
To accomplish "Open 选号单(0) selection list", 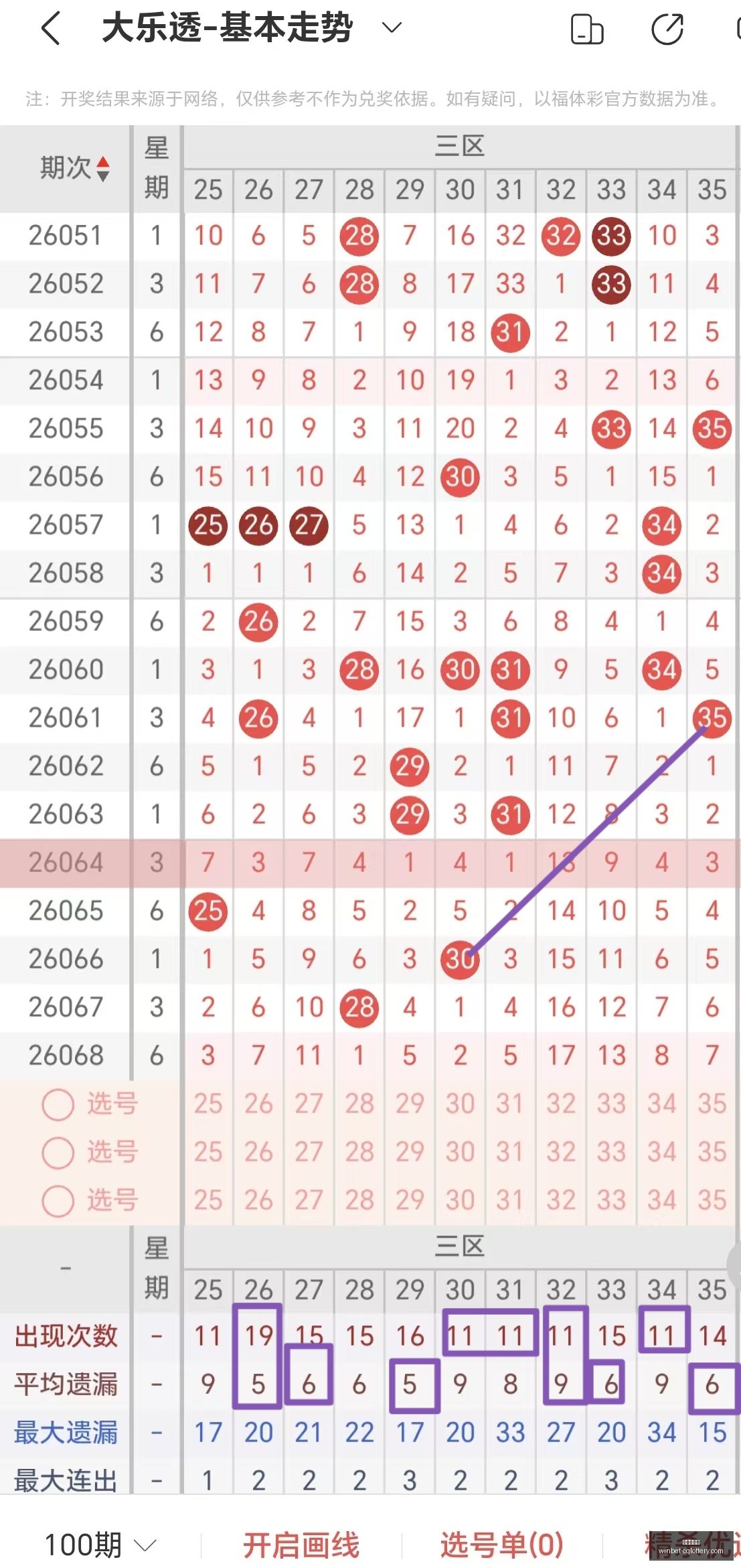I will [x=501, y=1545].
